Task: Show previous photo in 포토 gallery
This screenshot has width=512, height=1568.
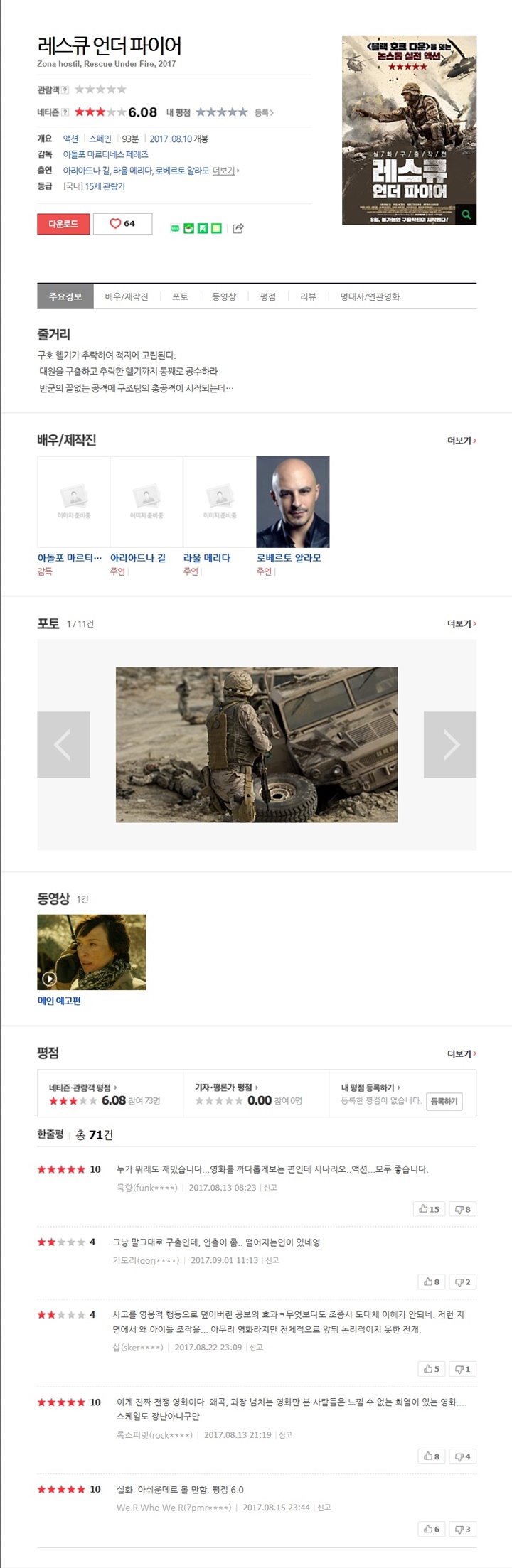Action: click(x=63, y=744)
